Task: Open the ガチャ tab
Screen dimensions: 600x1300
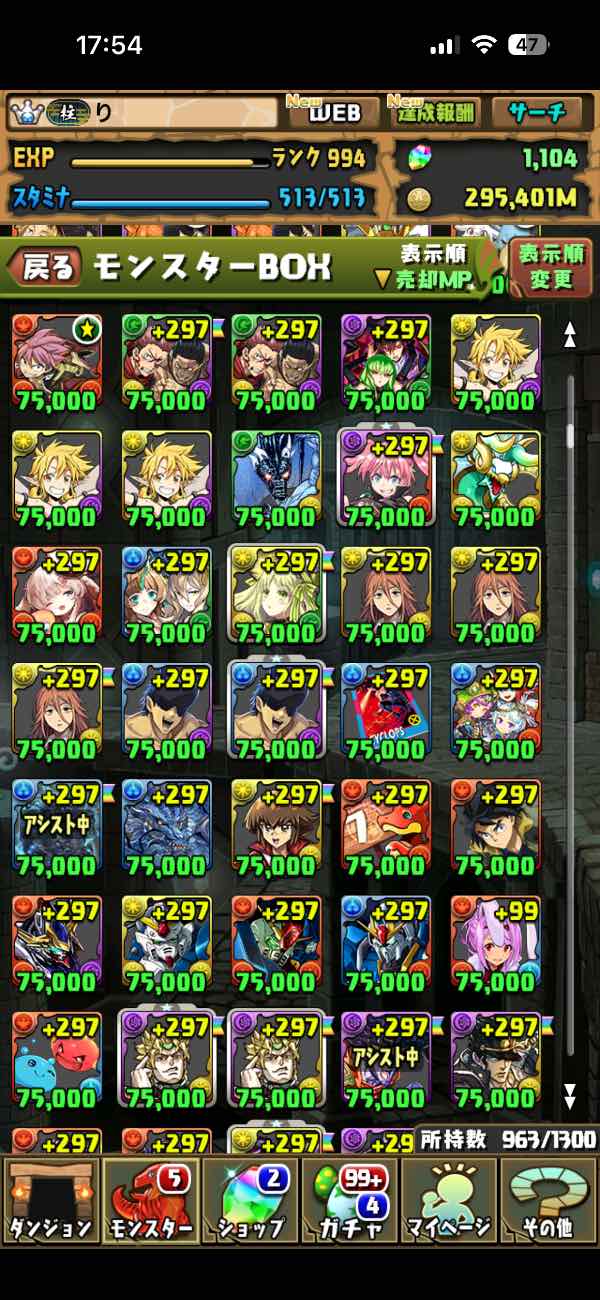Action: [x=350, y=1199]
